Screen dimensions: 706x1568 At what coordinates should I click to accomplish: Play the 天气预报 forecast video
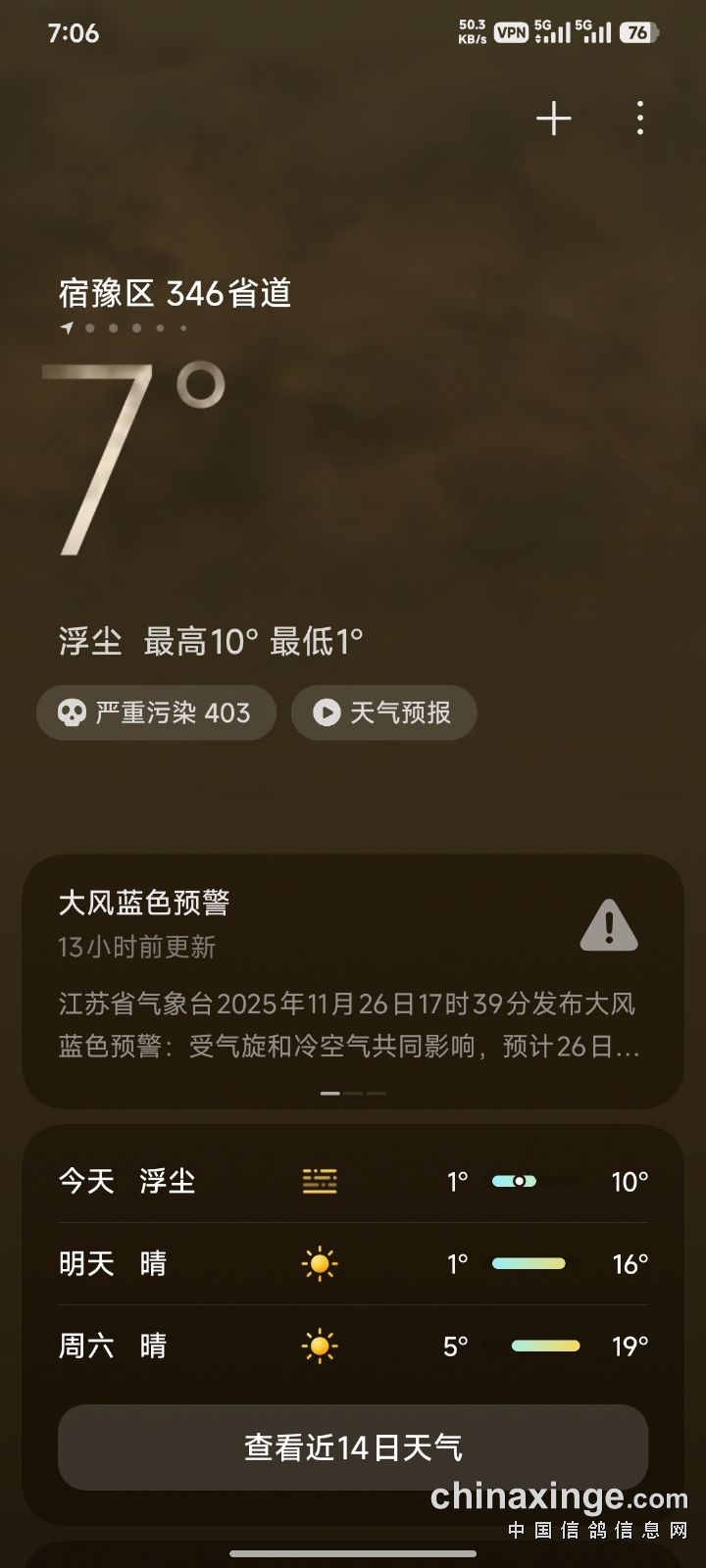point(383,712)
